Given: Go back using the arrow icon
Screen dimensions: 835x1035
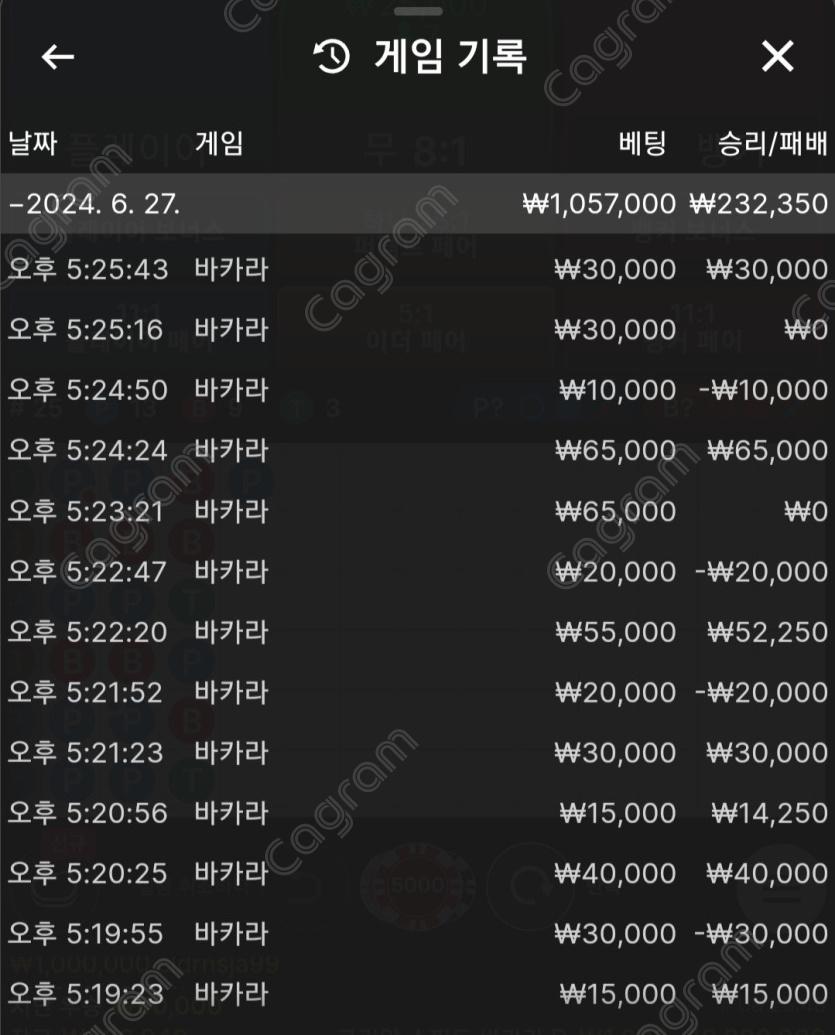Looking at the screenshot, I should point(57,57).
